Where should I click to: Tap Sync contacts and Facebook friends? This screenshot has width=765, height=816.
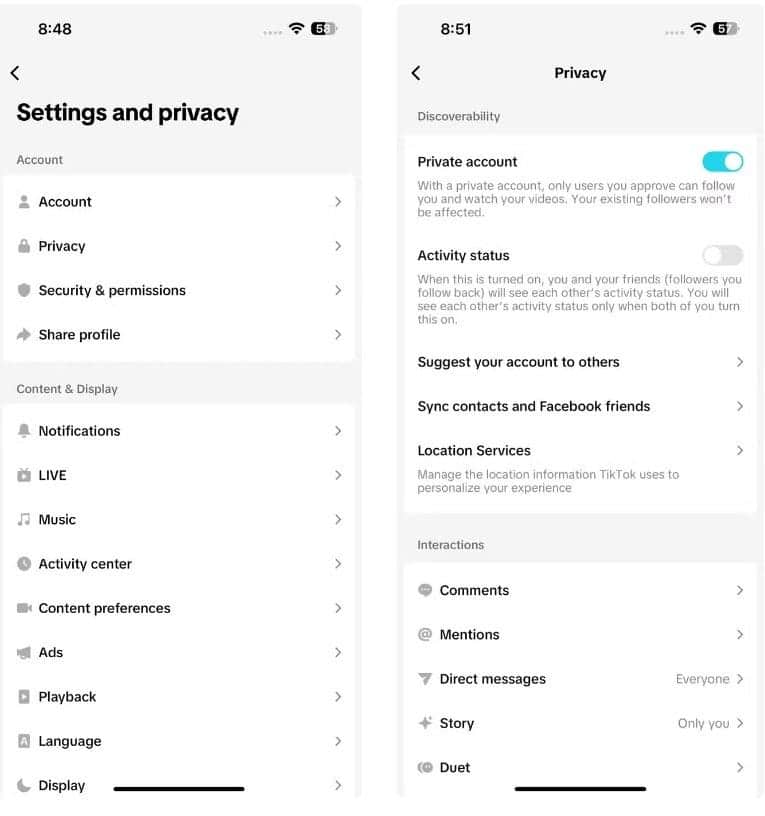pyautogui.click(x=580, y=406)
